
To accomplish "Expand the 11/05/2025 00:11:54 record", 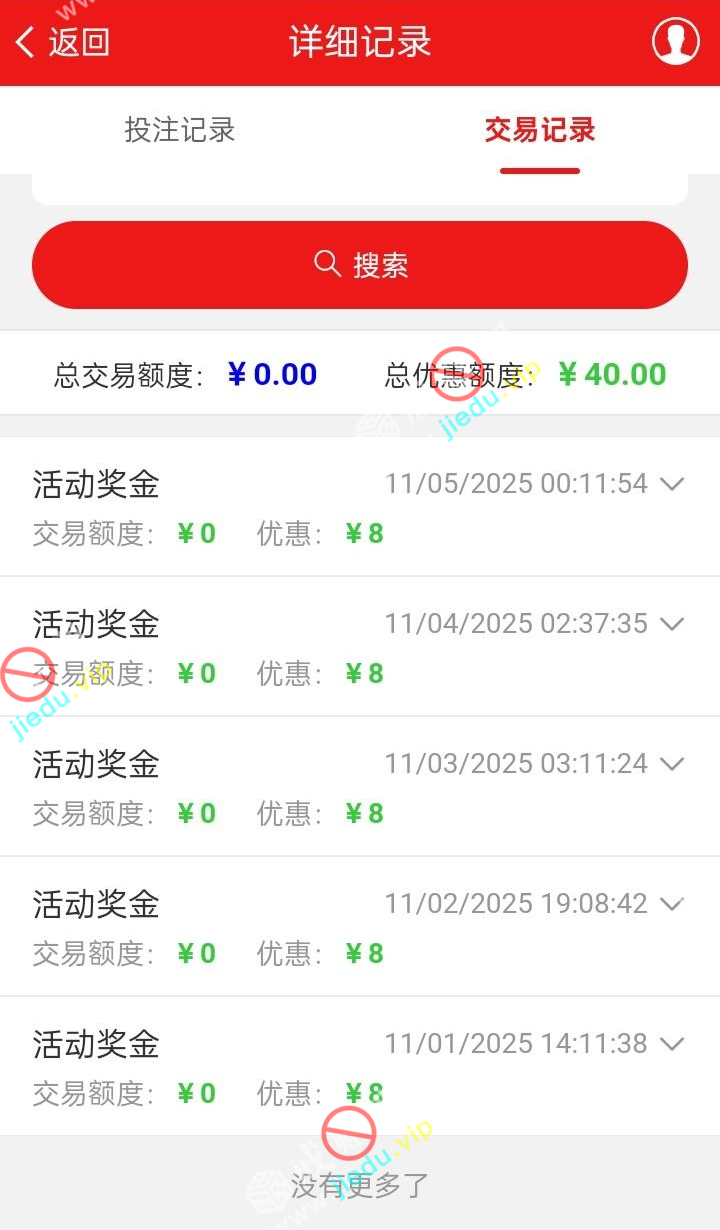I will [x=672, y=484].
